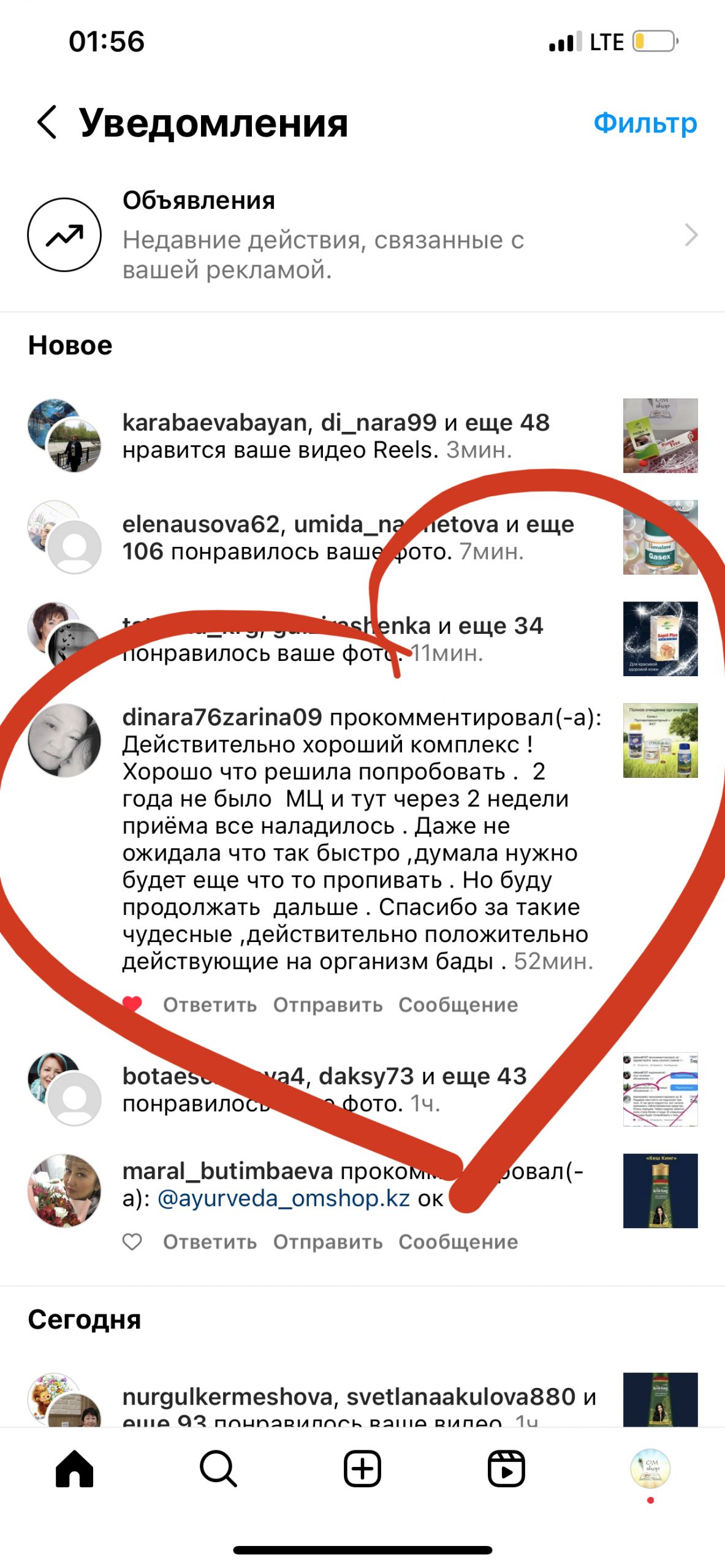Tap Отправить Сообщение under dinara76zarina09's comment
Viewport: 725px width, 1568px height.
[395, 1005]
